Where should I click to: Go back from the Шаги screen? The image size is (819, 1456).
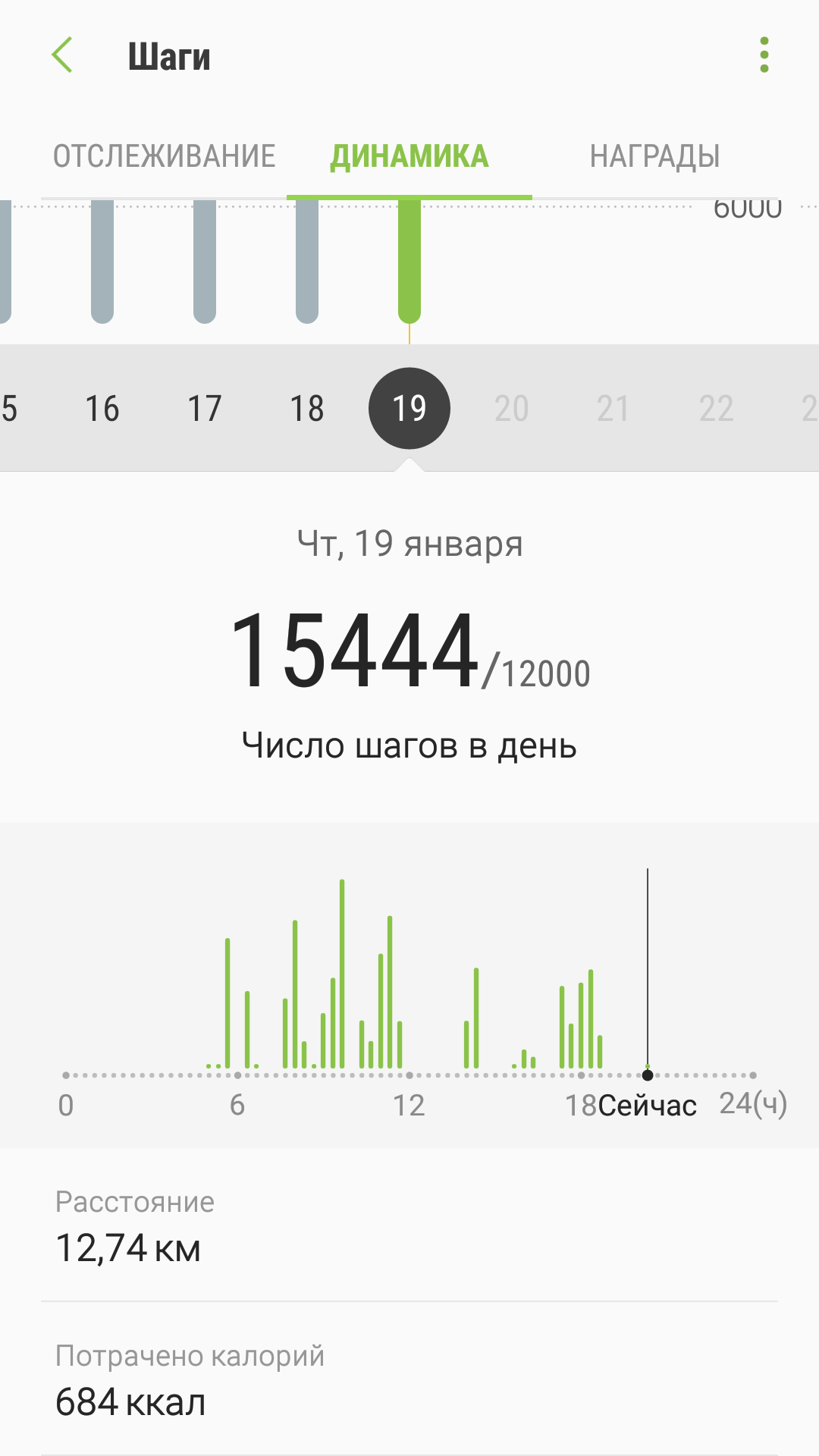tap(62, 55)
